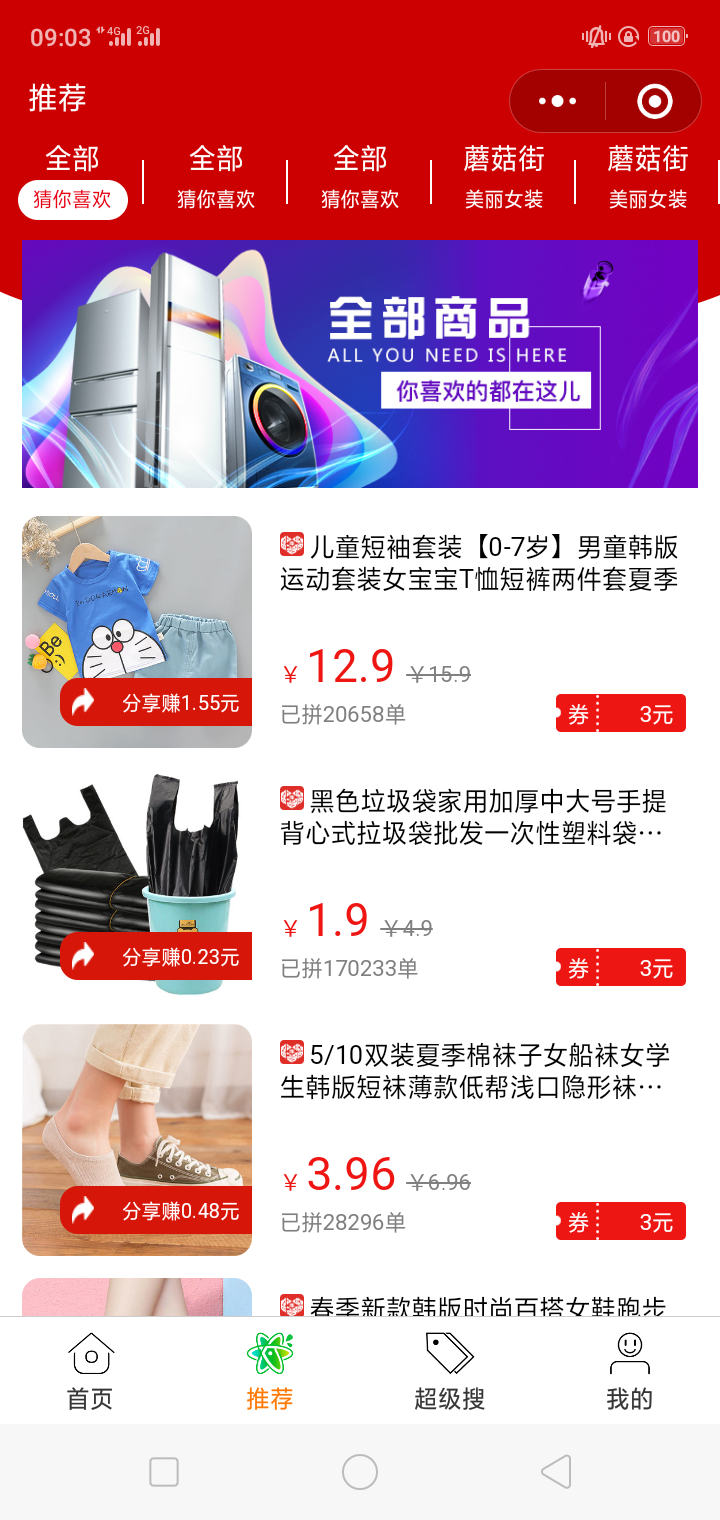This screenshot has height=1520, width=720.
Task: Switch to the 超级搜 tab
Action: click(x=450, y=1371)
